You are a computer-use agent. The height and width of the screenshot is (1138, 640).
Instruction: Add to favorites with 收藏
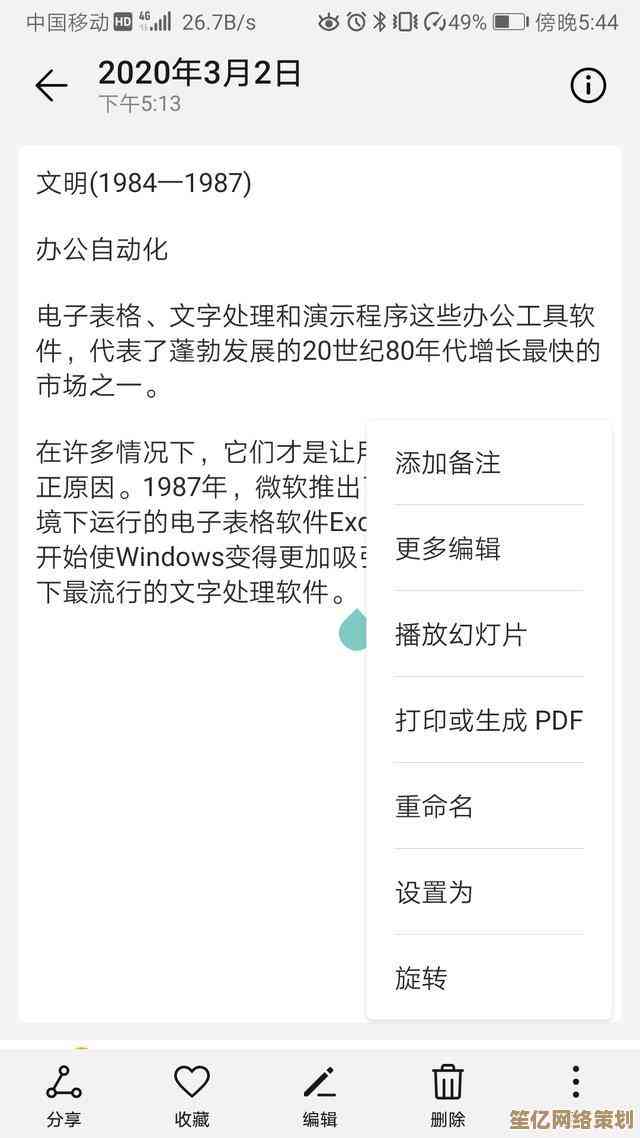pyautogui.click(x=192, y=1095)
